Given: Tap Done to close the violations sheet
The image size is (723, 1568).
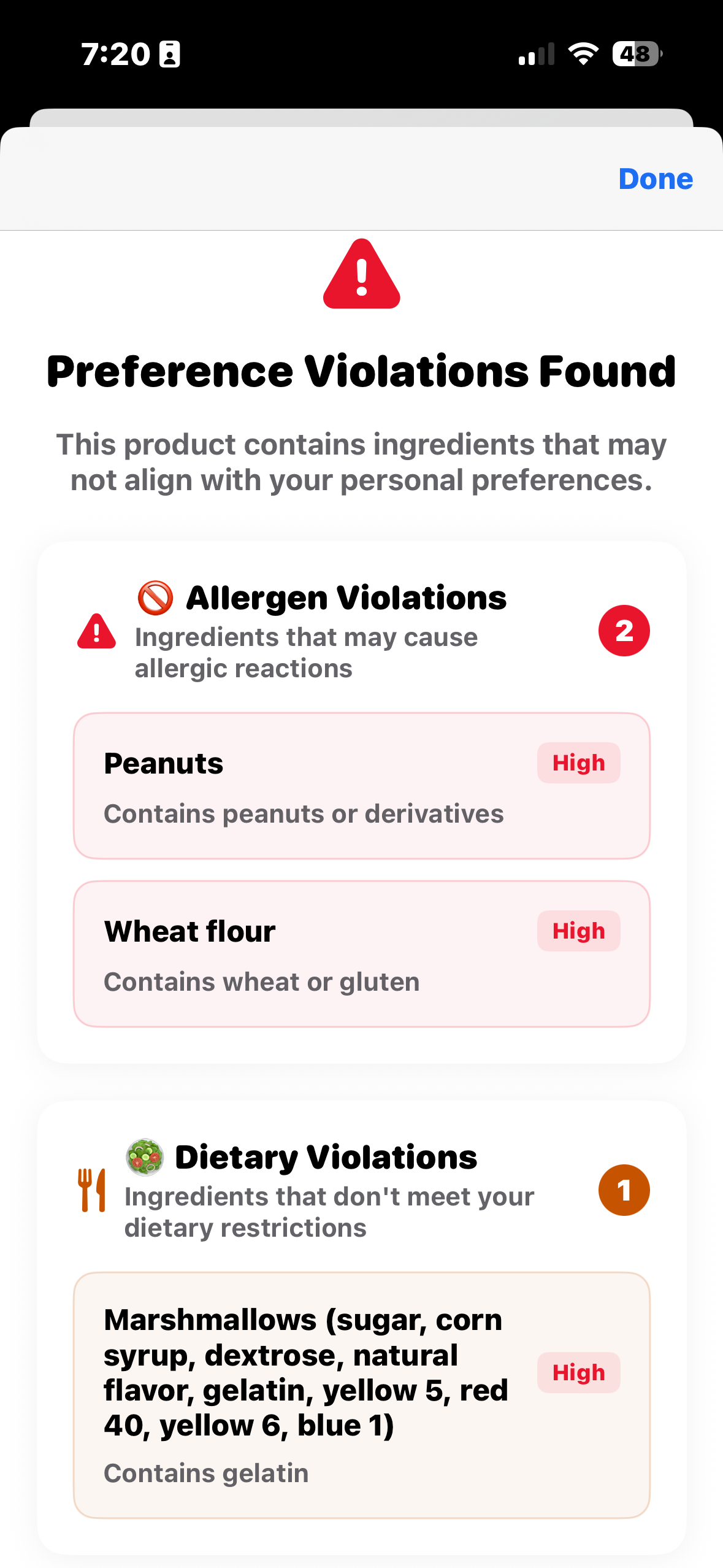Looking at the screenshot, I should pos(655,179).
